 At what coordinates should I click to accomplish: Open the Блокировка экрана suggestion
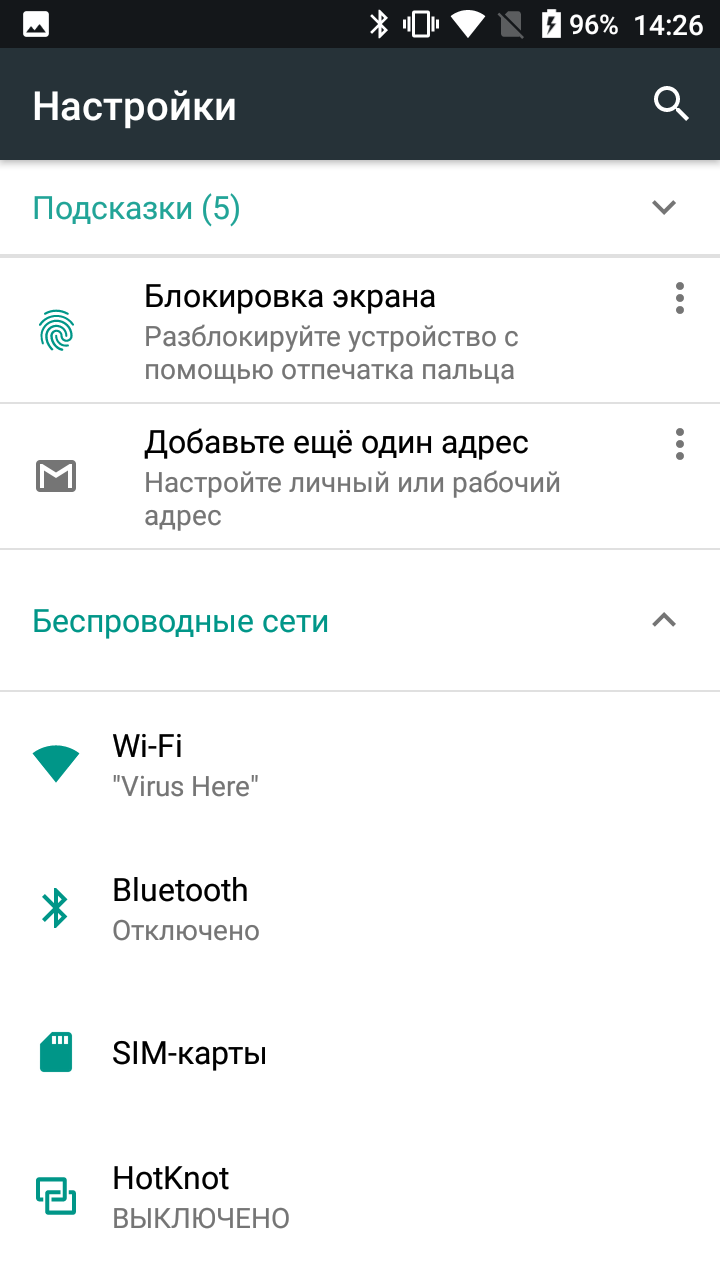[x=330, y=332]
